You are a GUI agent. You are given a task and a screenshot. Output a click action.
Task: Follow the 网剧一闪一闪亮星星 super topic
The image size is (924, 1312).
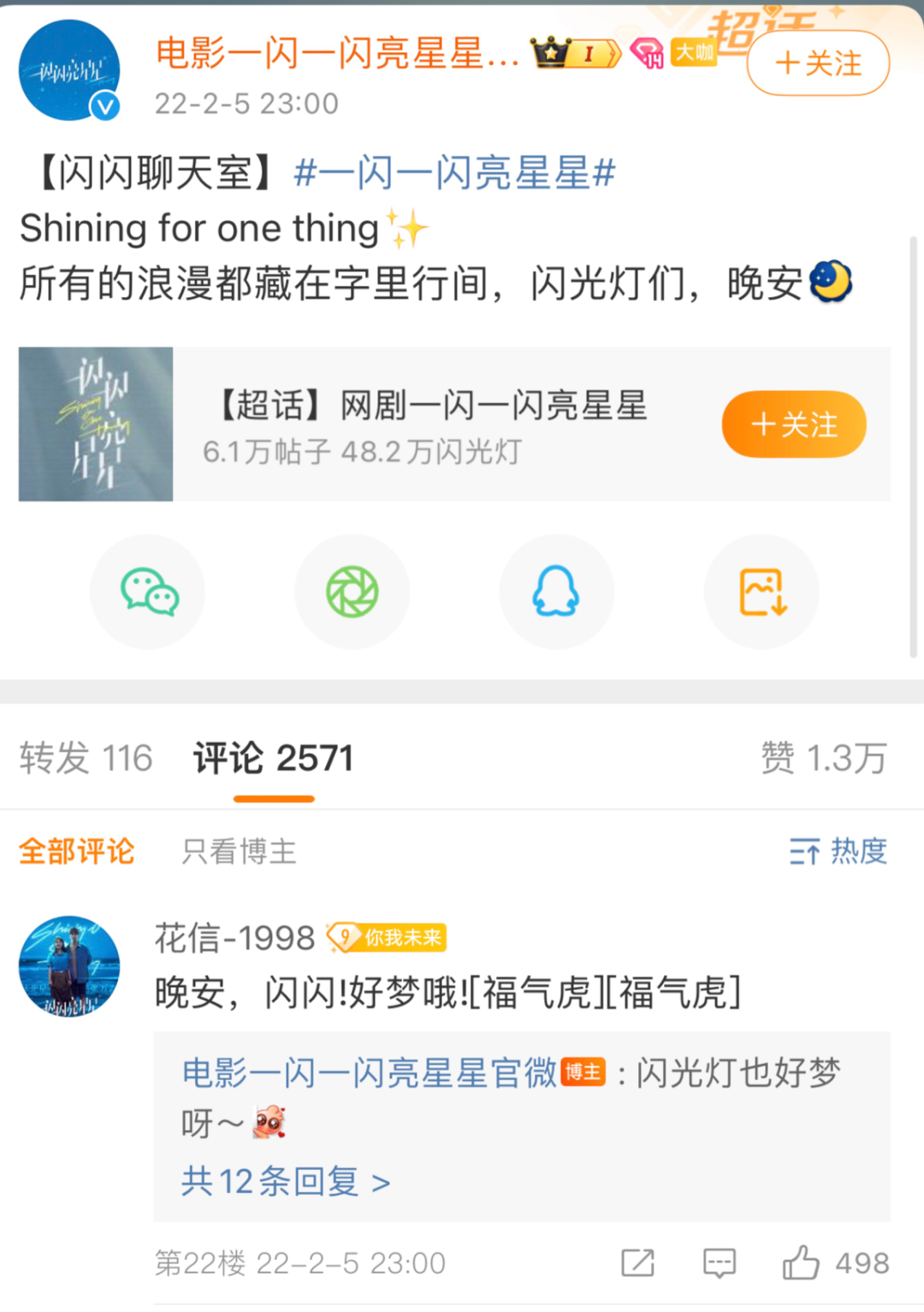click(793, 424)
